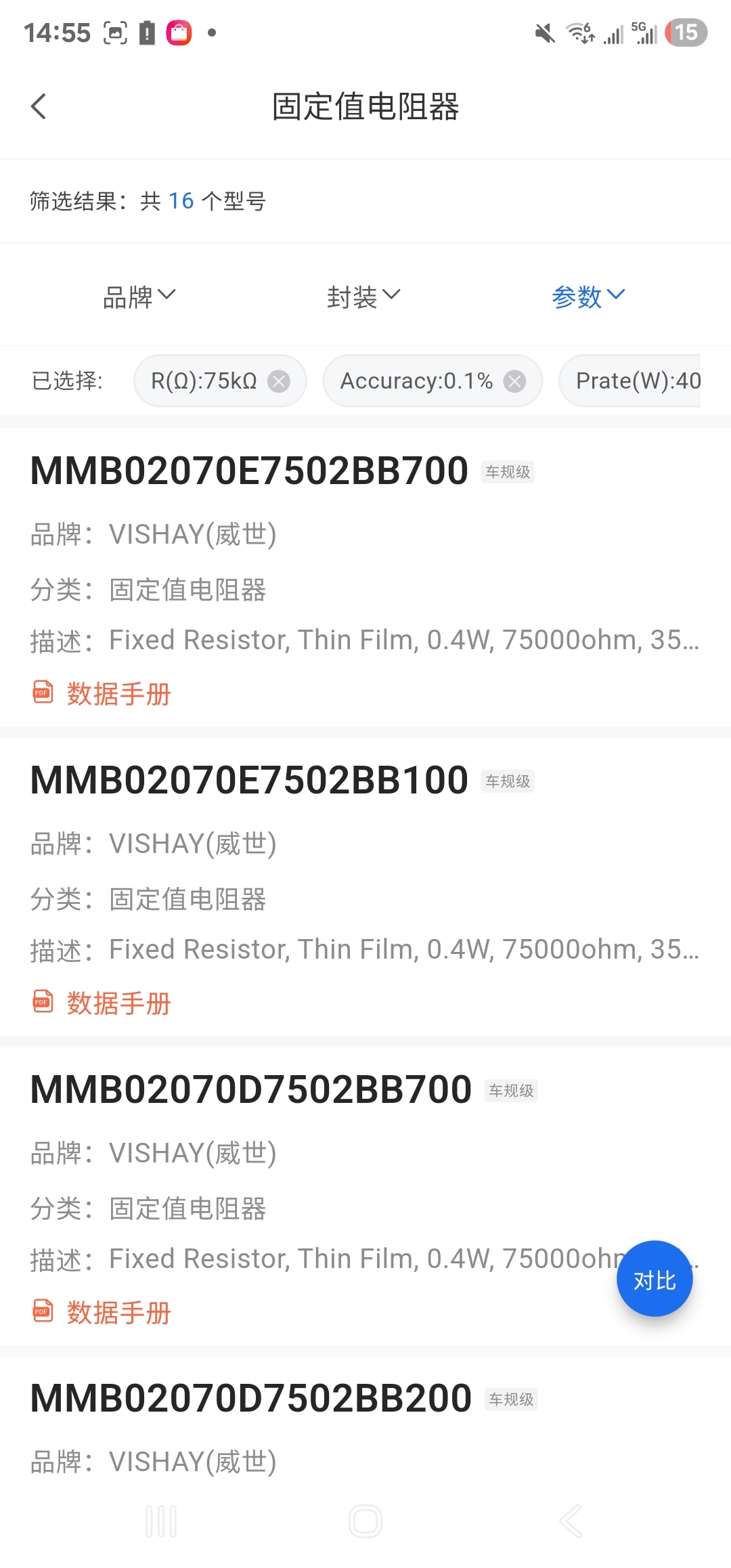Open part MMB02070E7502BB100 details
731x1568 pixels.
(x=249, y=781)
